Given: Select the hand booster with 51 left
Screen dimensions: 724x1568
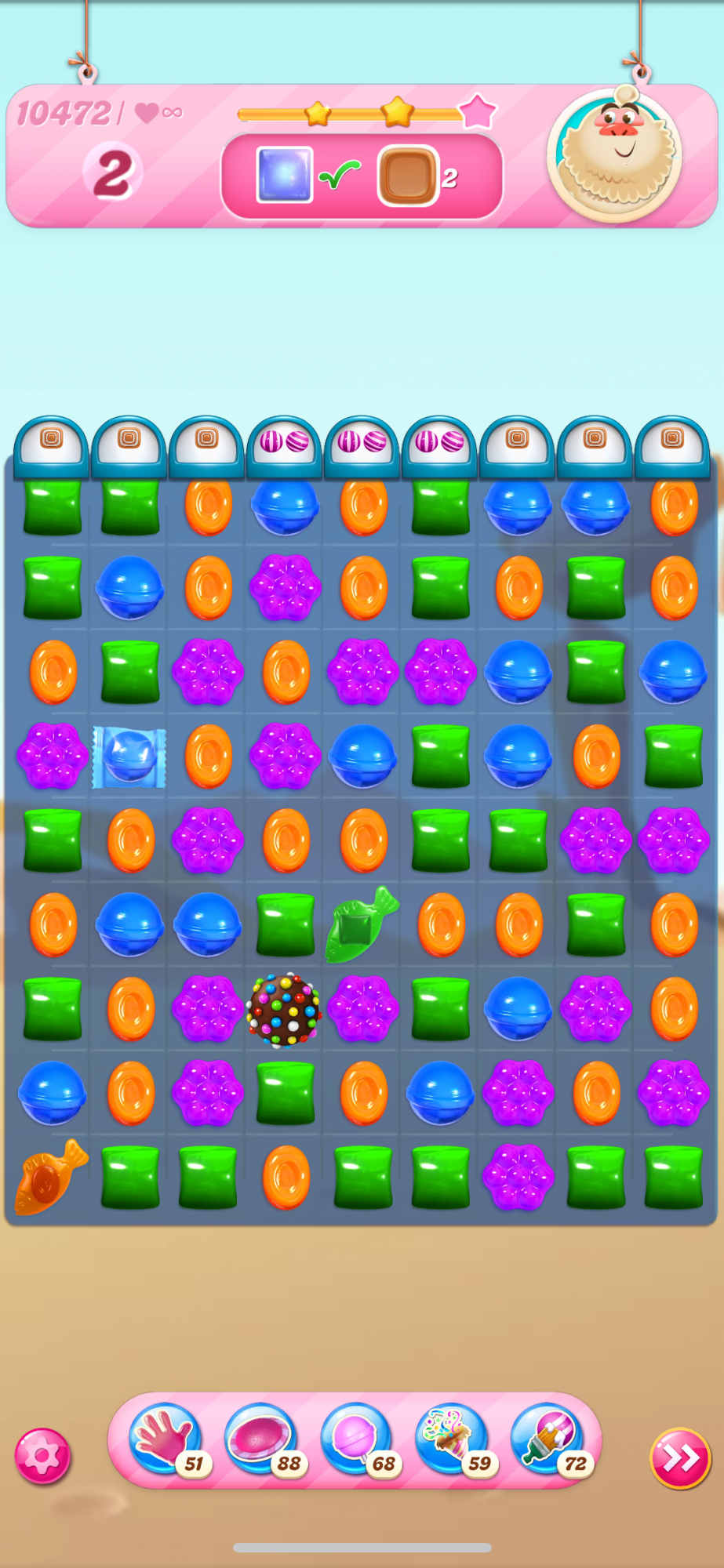Looking at the screenshot, I should click(x=165, y=1439).
